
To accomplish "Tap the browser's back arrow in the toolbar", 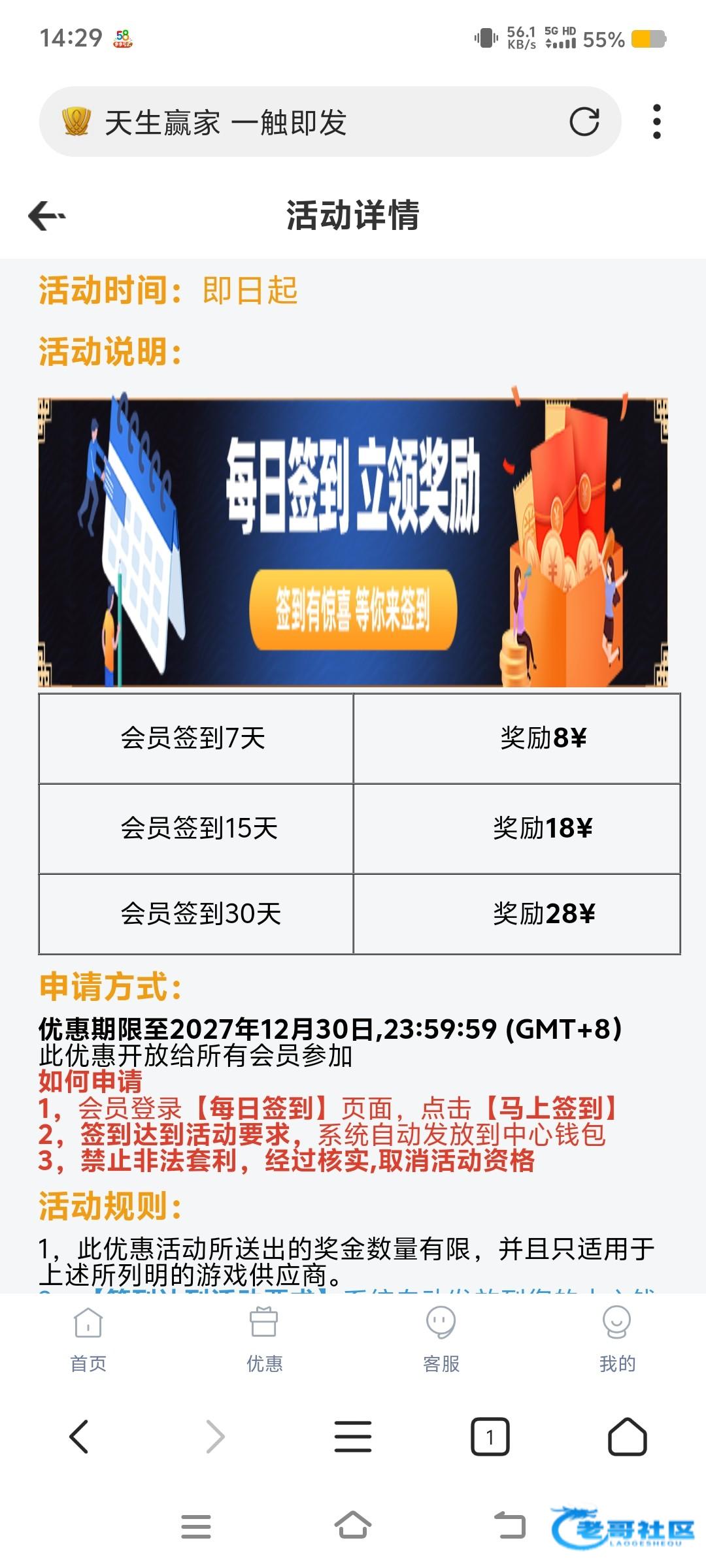I will [79, 1436].
